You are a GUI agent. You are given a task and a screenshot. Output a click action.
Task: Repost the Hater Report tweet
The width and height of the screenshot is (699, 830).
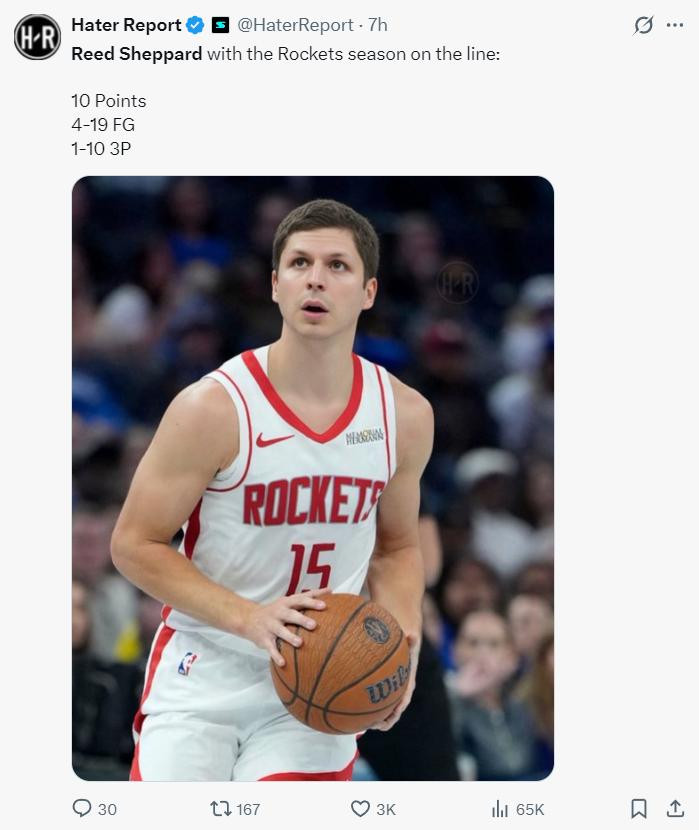click(235, 809)
